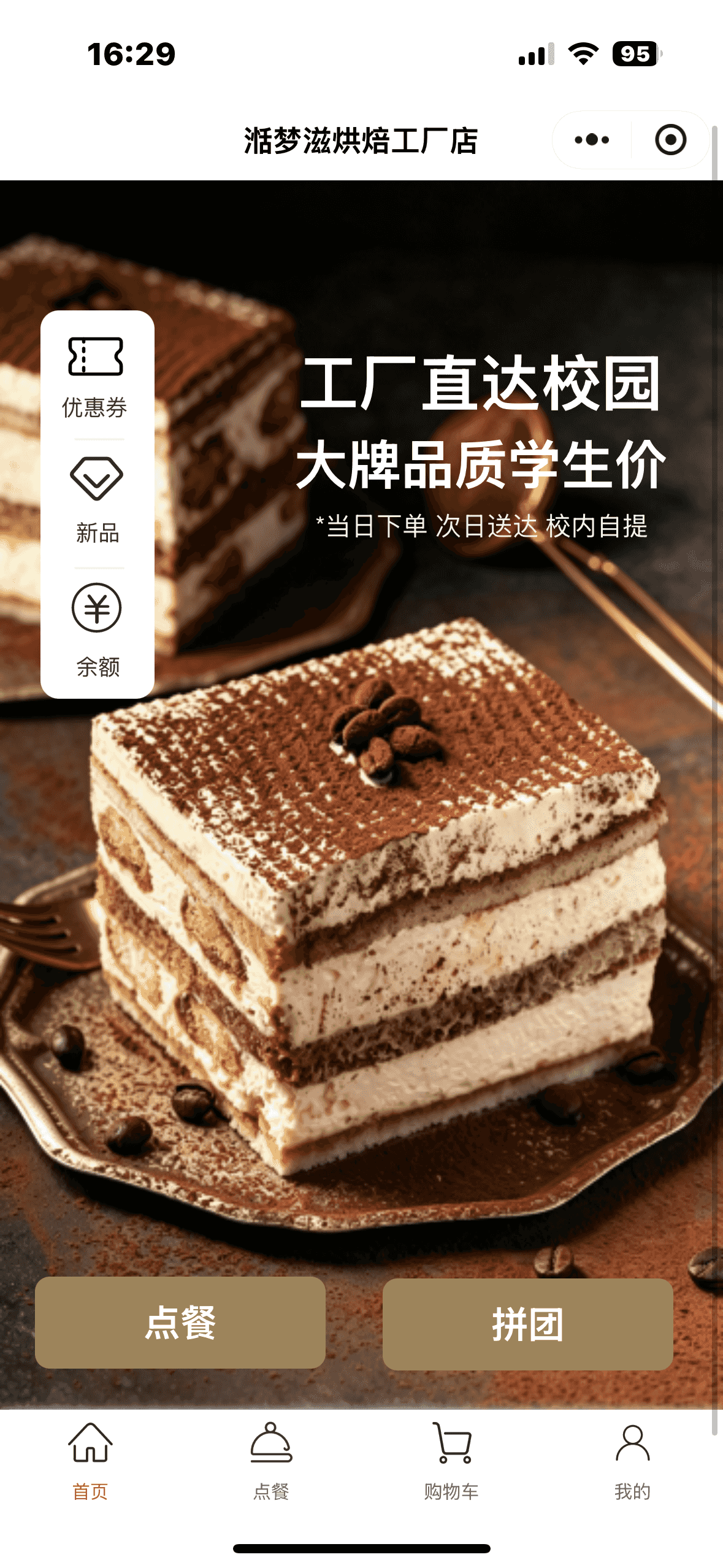Switch to the 点餐 tab in the bottom bar

click(271, 1461)
